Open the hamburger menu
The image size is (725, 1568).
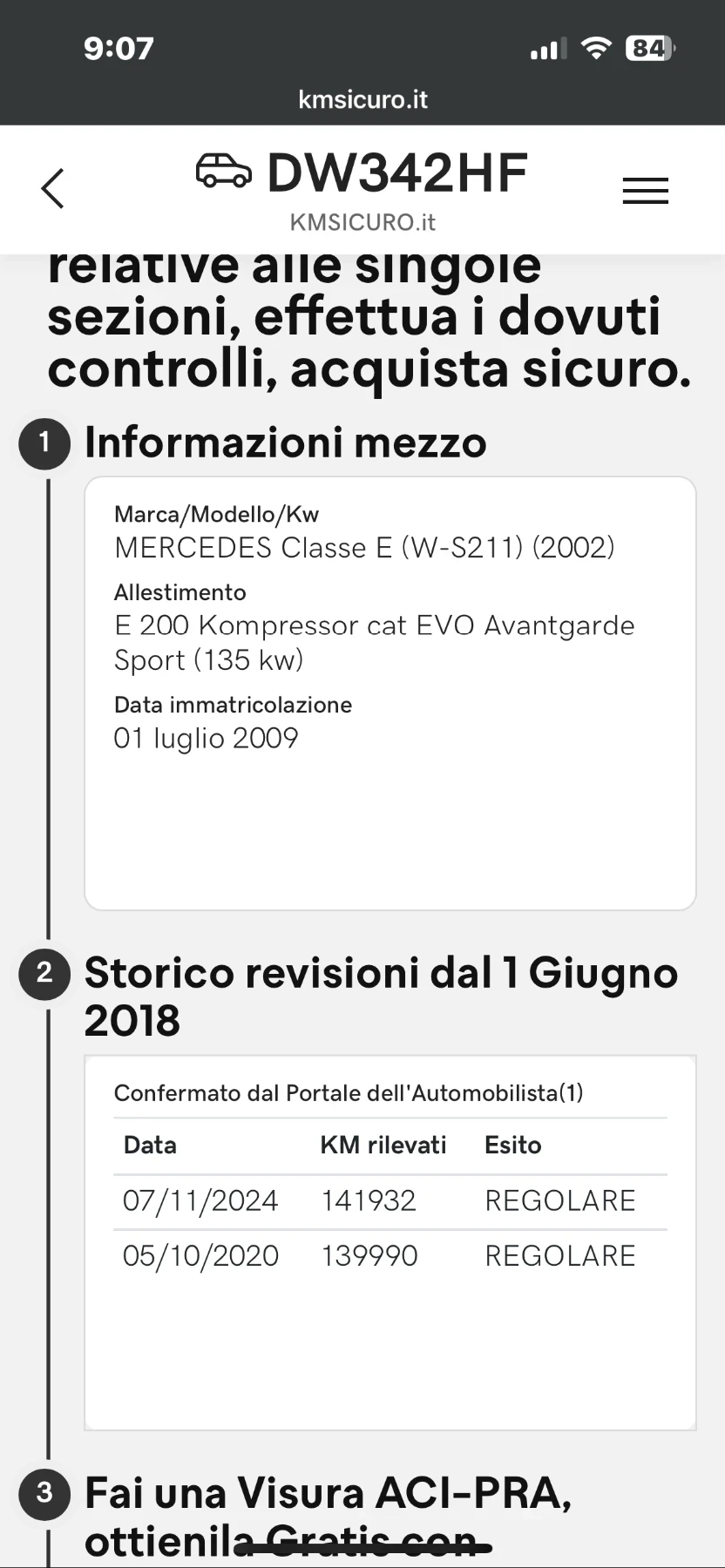tap(645, 191)
